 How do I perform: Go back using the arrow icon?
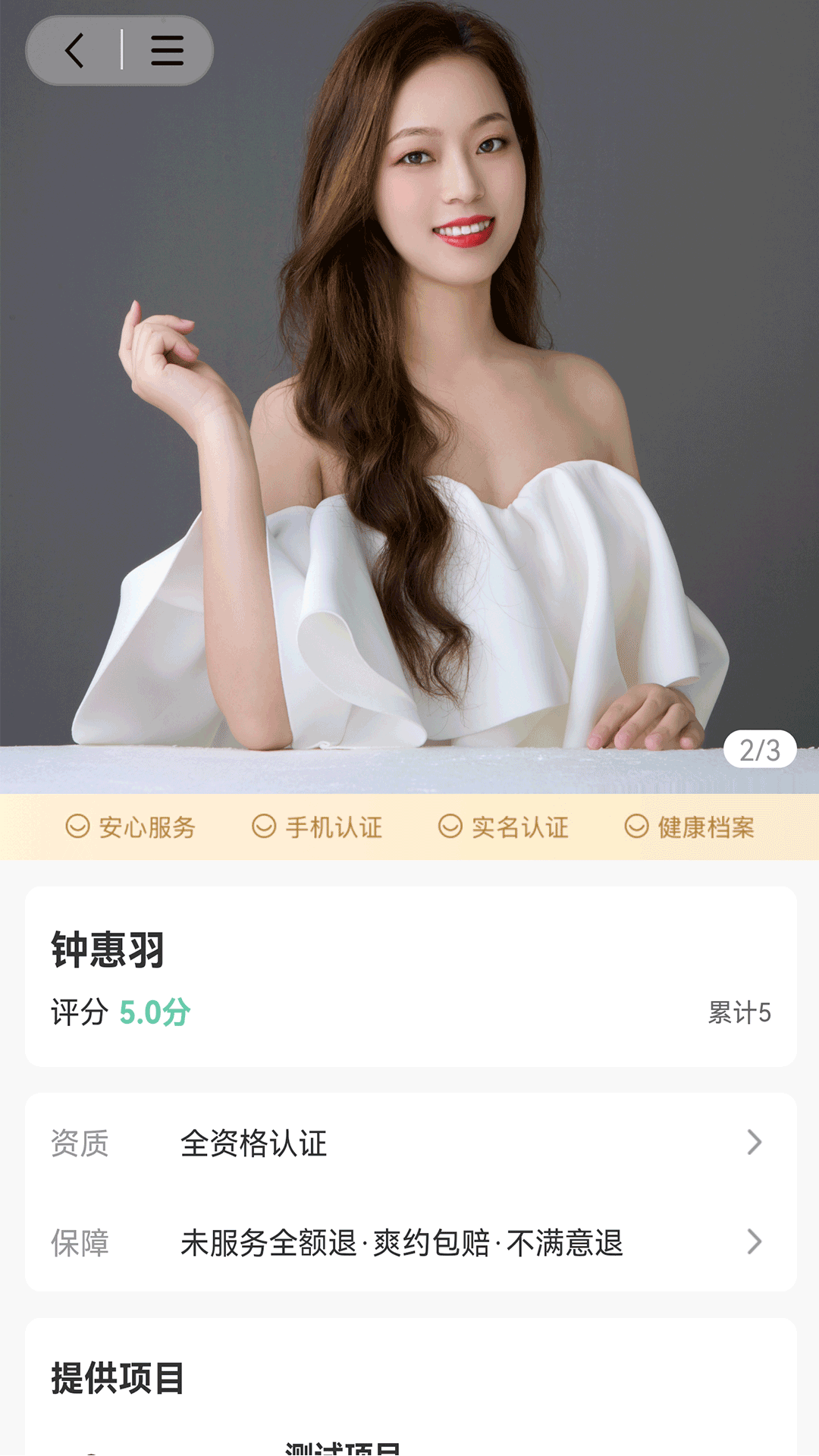74,51
